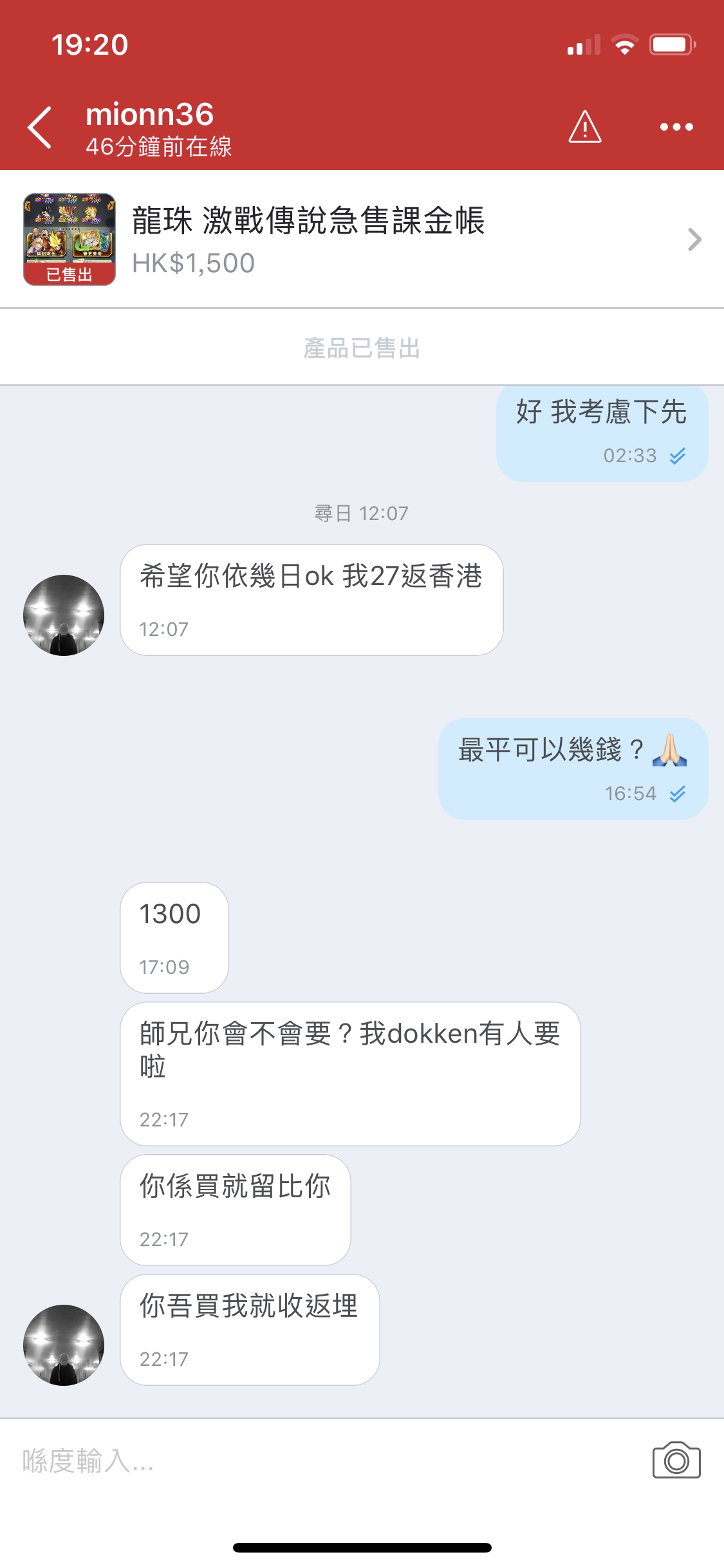This screenshot has width=724, height=1568.
Task: Report this chat via warning icon
Action: coord(584,127)
